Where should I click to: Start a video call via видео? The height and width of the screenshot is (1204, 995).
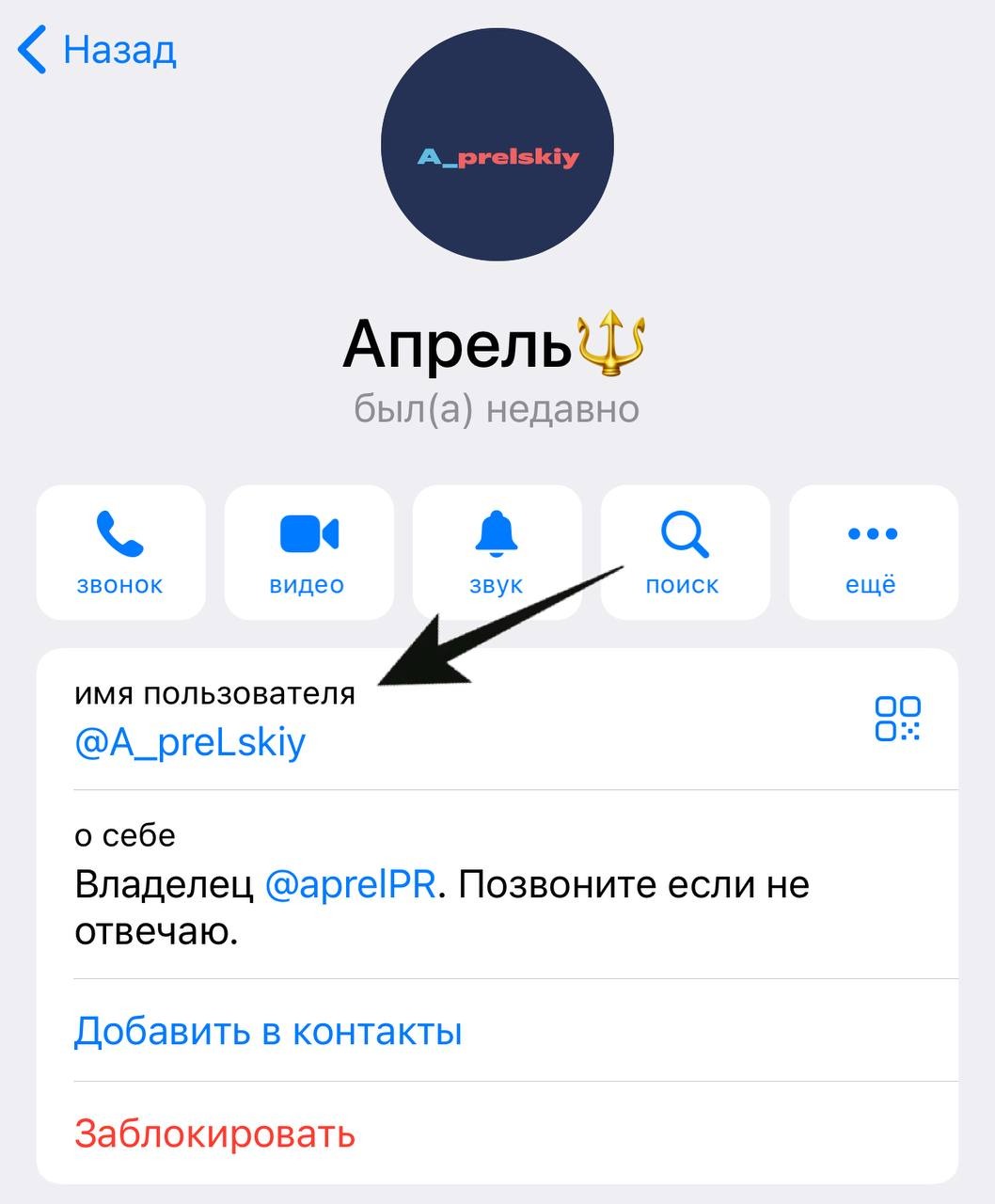pos(308,552)
